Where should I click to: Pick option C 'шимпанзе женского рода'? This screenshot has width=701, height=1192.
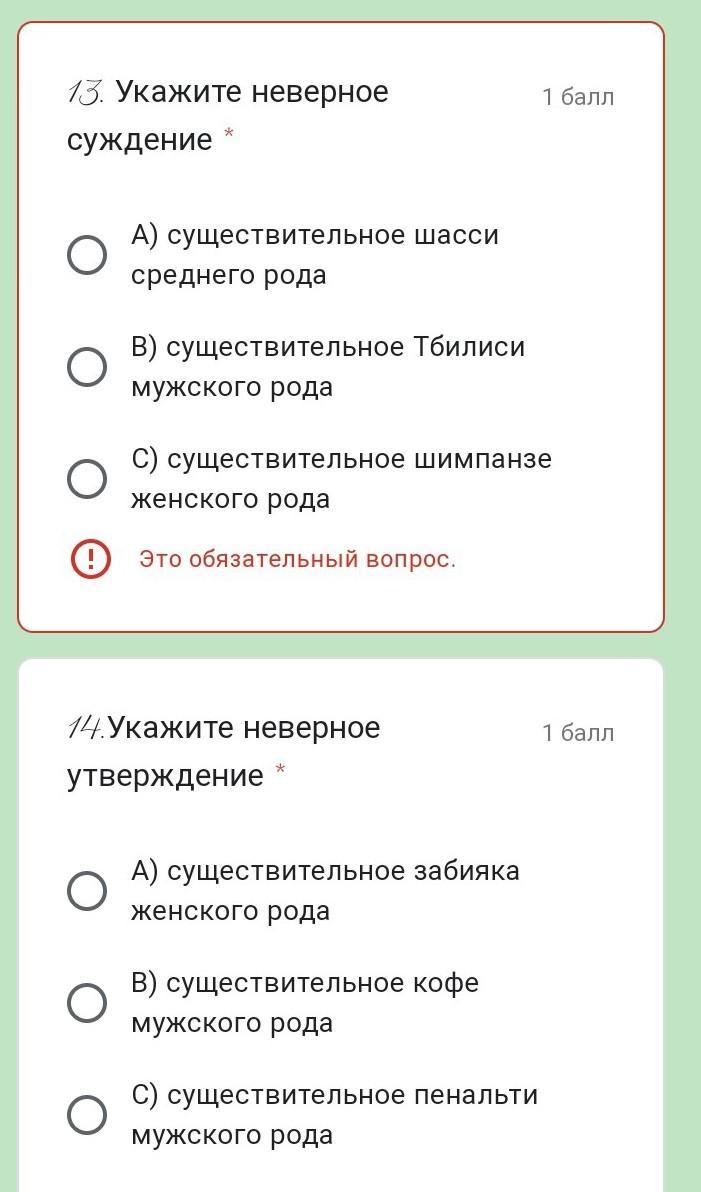pyautogui.click(x=87, y=479)
